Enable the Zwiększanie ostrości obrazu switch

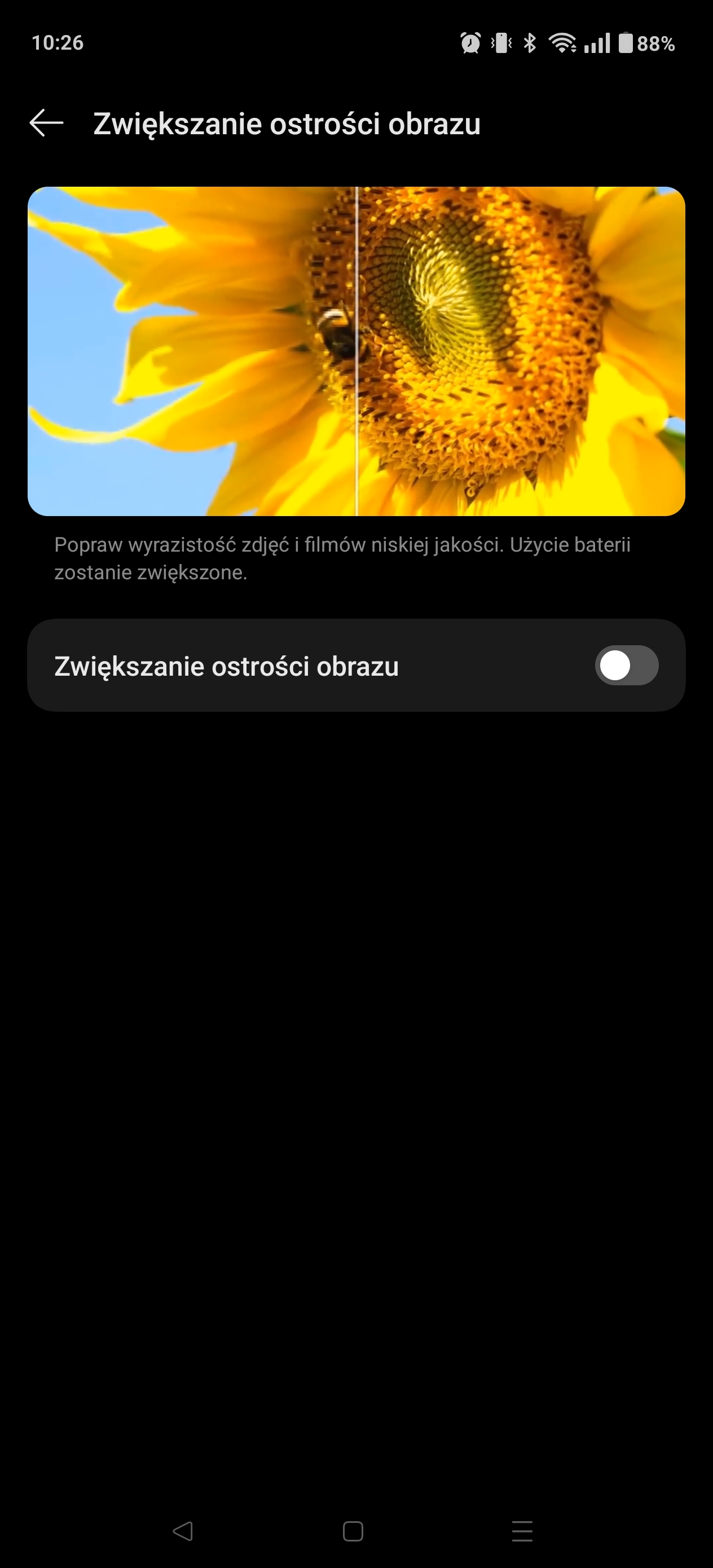(x=626, y=666)
